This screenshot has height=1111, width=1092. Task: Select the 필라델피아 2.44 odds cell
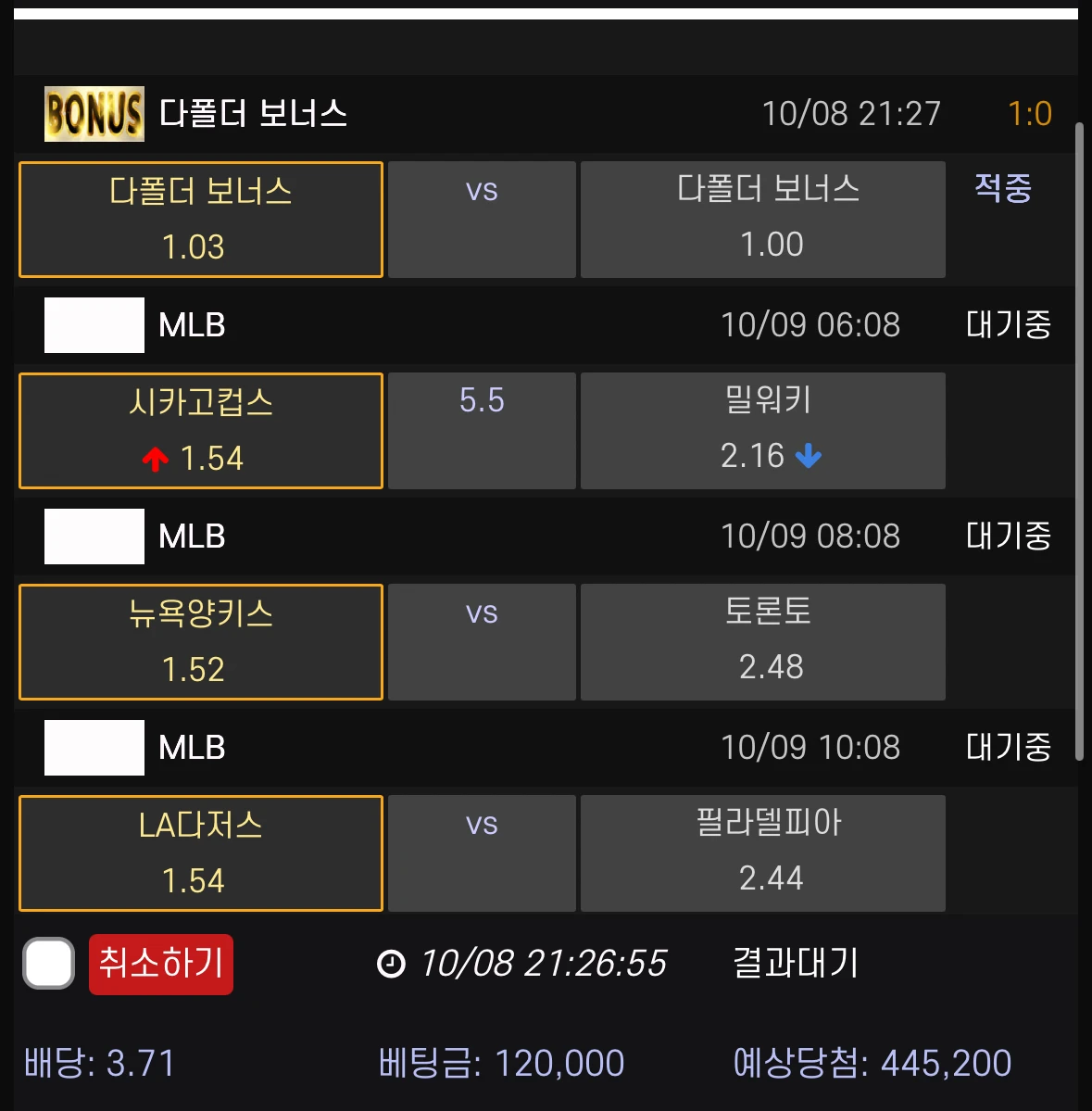click(x=762, y=853)
